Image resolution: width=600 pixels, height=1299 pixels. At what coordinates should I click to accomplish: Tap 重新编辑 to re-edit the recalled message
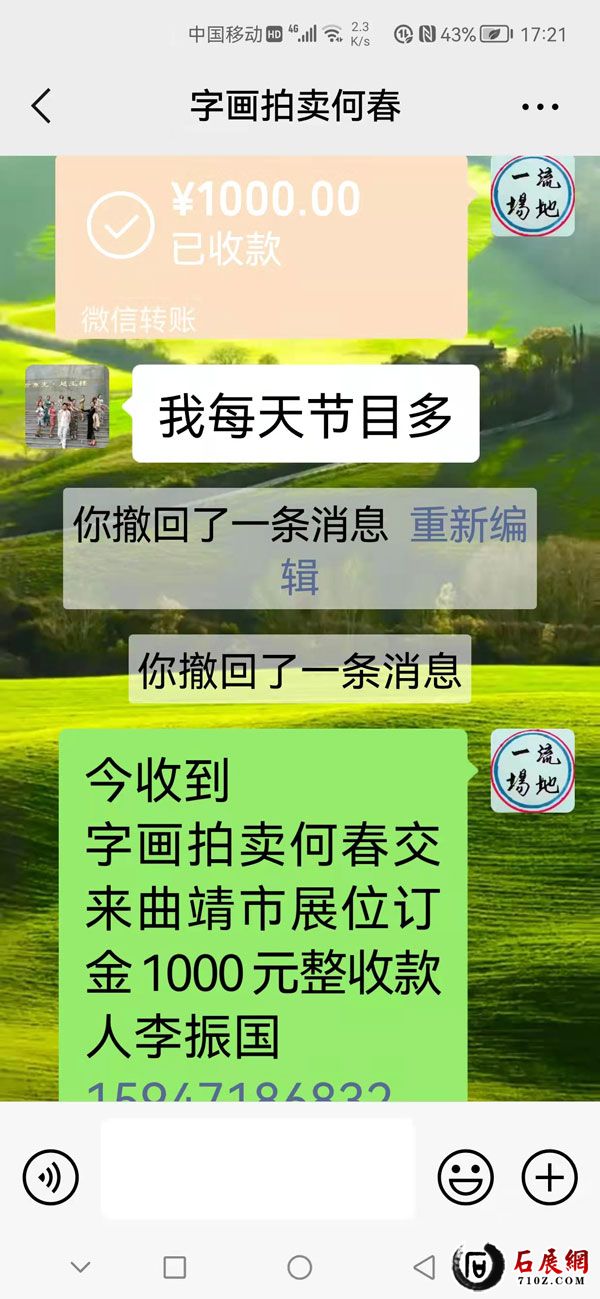467,527
